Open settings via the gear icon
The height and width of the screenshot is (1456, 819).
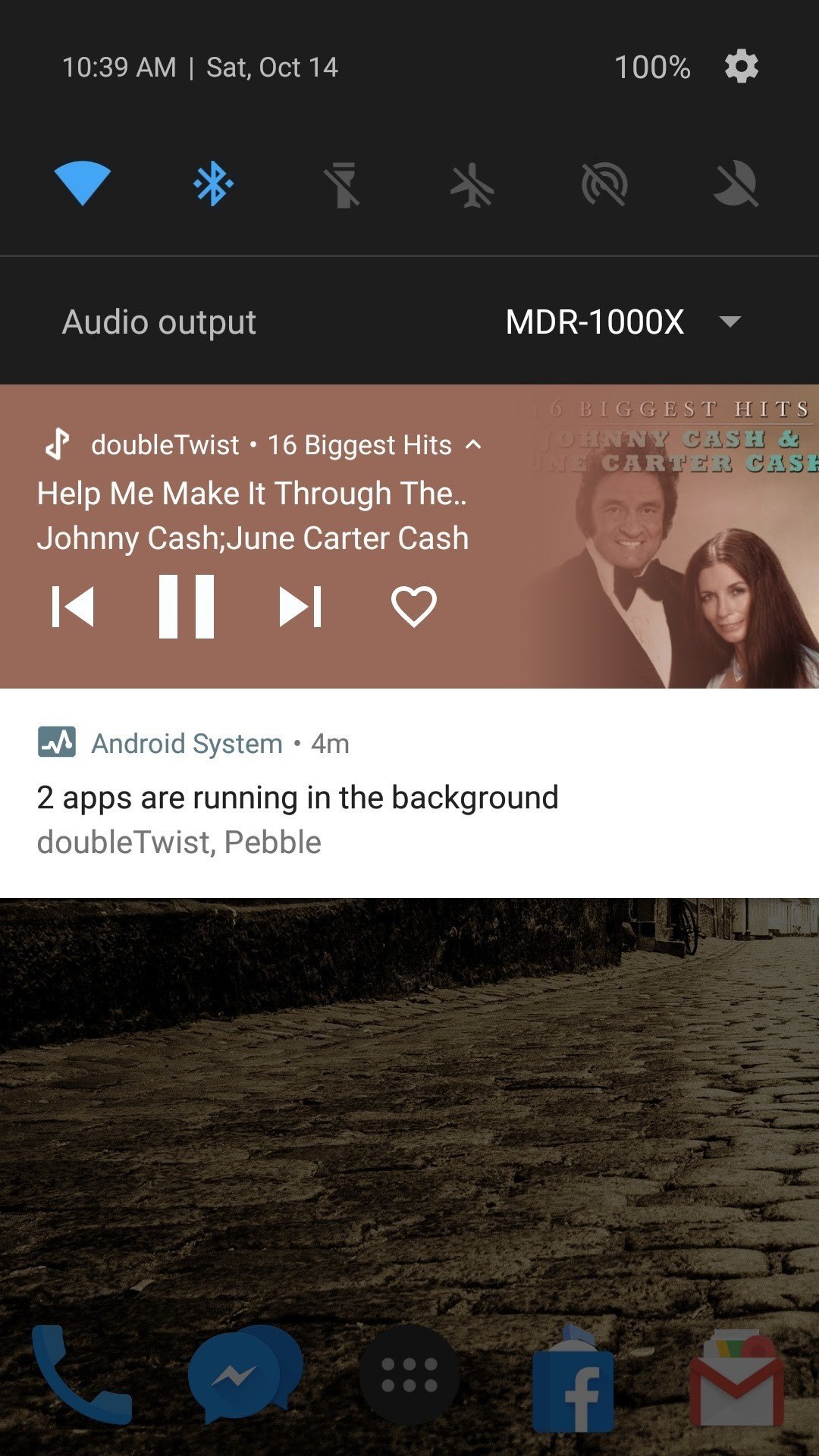[x=741, y=67]
